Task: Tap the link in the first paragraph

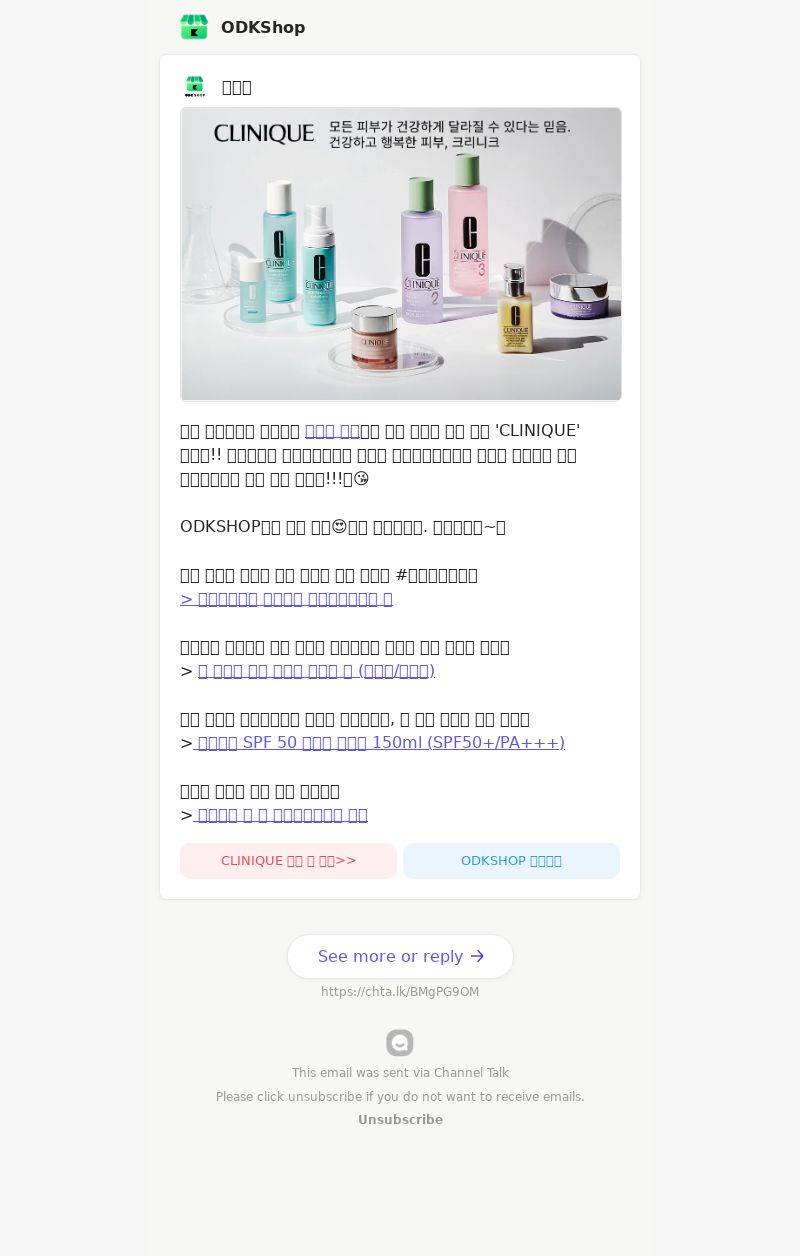Action: (332, 431)
